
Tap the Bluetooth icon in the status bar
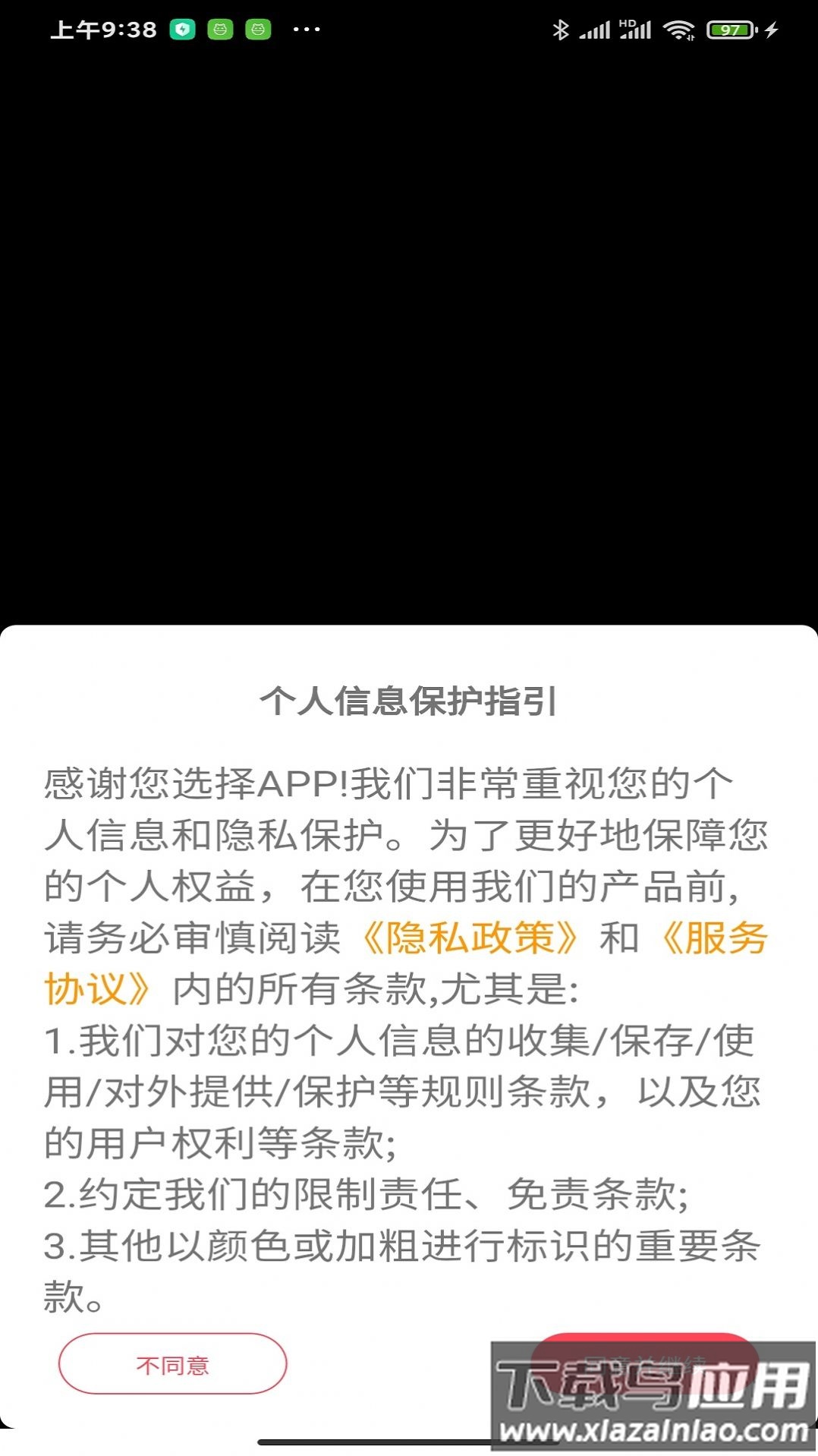[562, 29]
